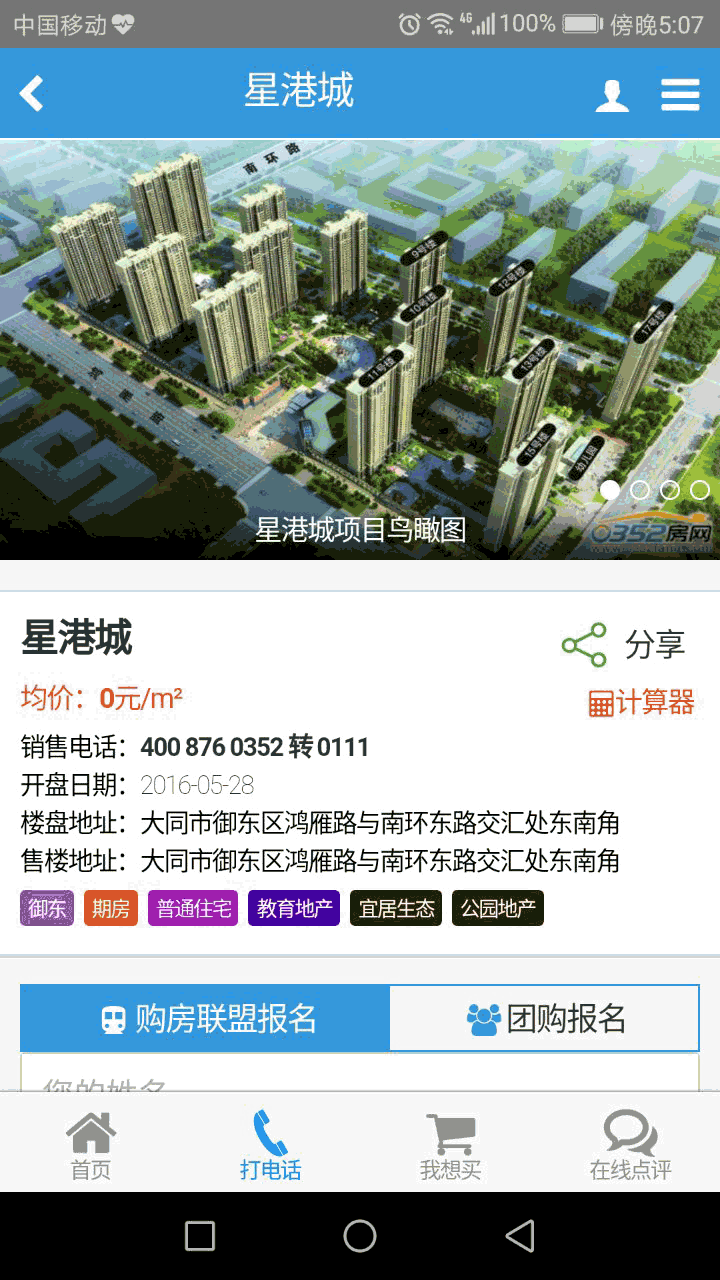Select the 教育地产 tag

click(x=294, y=908)
